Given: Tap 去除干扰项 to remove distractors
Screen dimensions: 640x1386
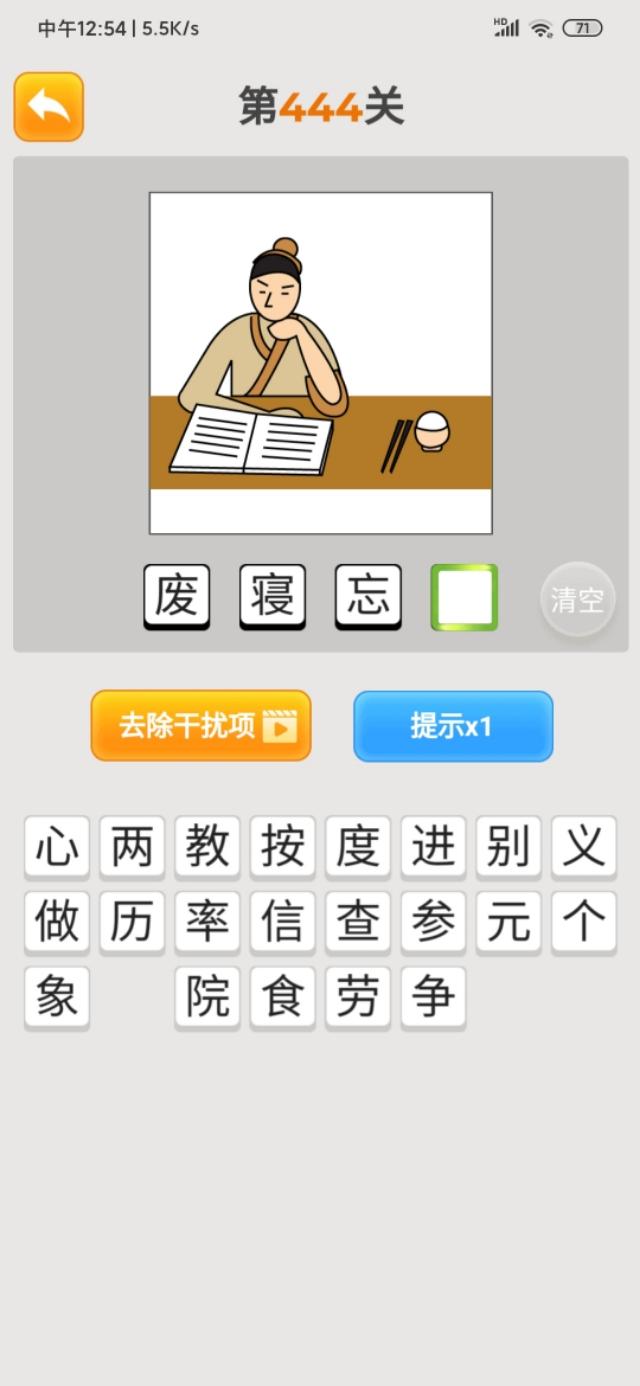Looking at the screenshot, I should coord(201,726).
